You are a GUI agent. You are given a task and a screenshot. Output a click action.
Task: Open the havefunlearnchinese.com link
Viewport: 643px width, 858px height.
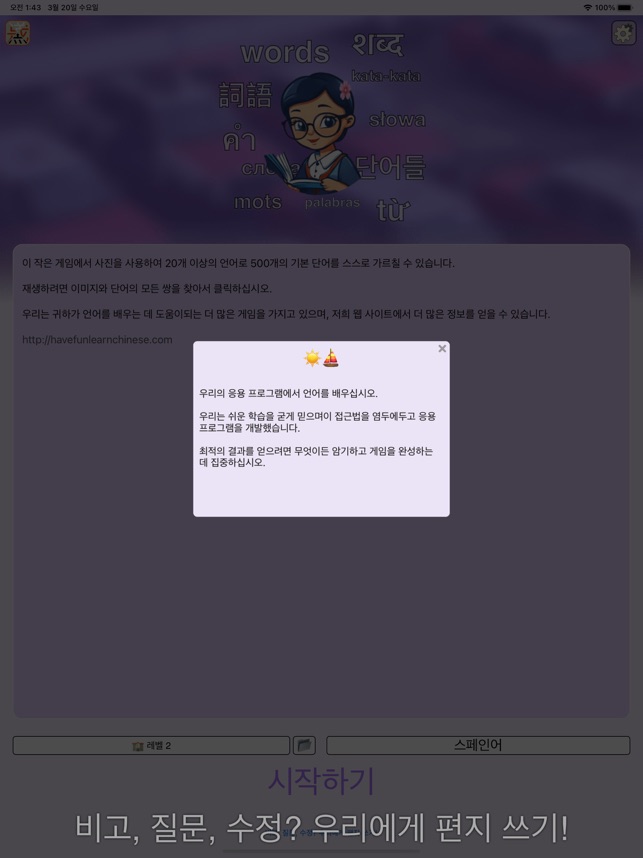(x=97, y=340)
